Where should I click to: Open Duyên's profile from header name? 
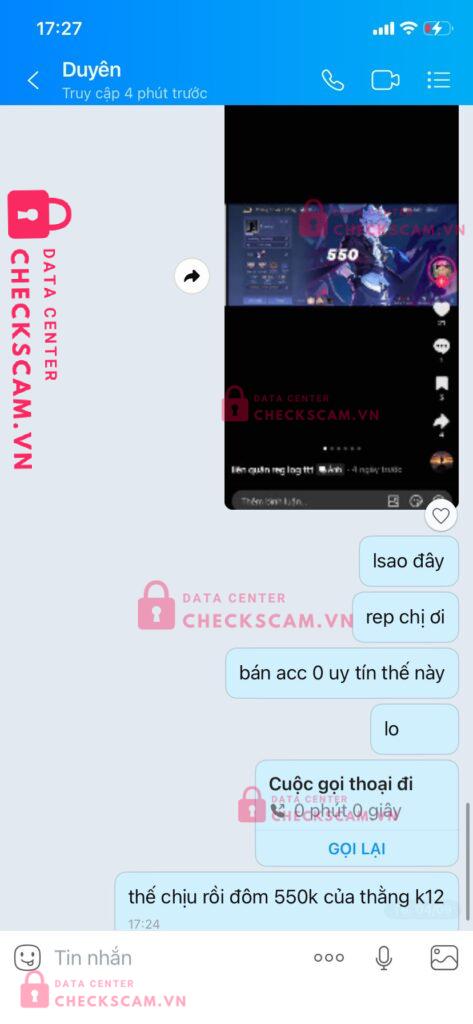[x=91, y=70]
